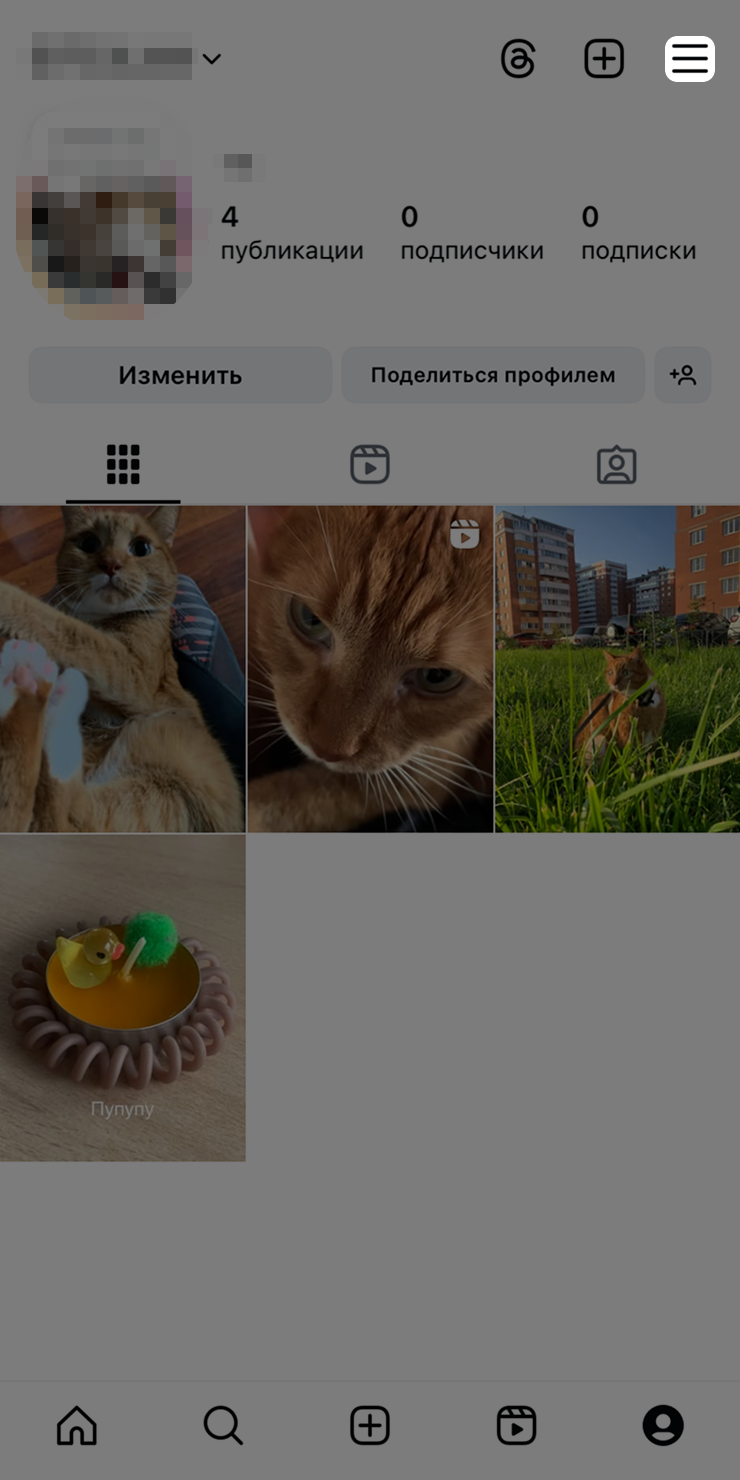Open the cat in grass post
Viewport: 740px width, 1480px height.
pyautogui.click(x=617, y=668)
